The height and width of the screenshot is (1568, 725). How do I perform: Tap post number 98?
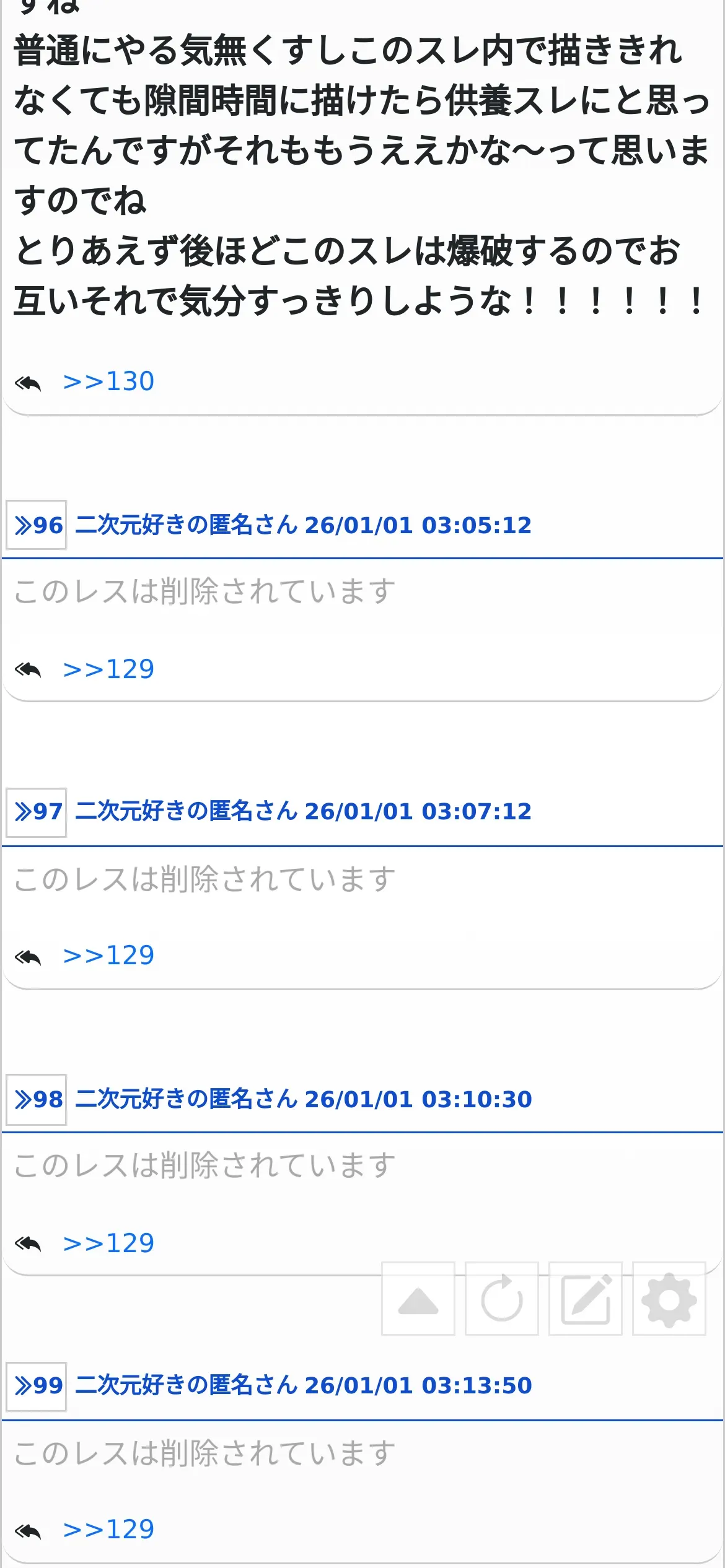(37, 1099)
